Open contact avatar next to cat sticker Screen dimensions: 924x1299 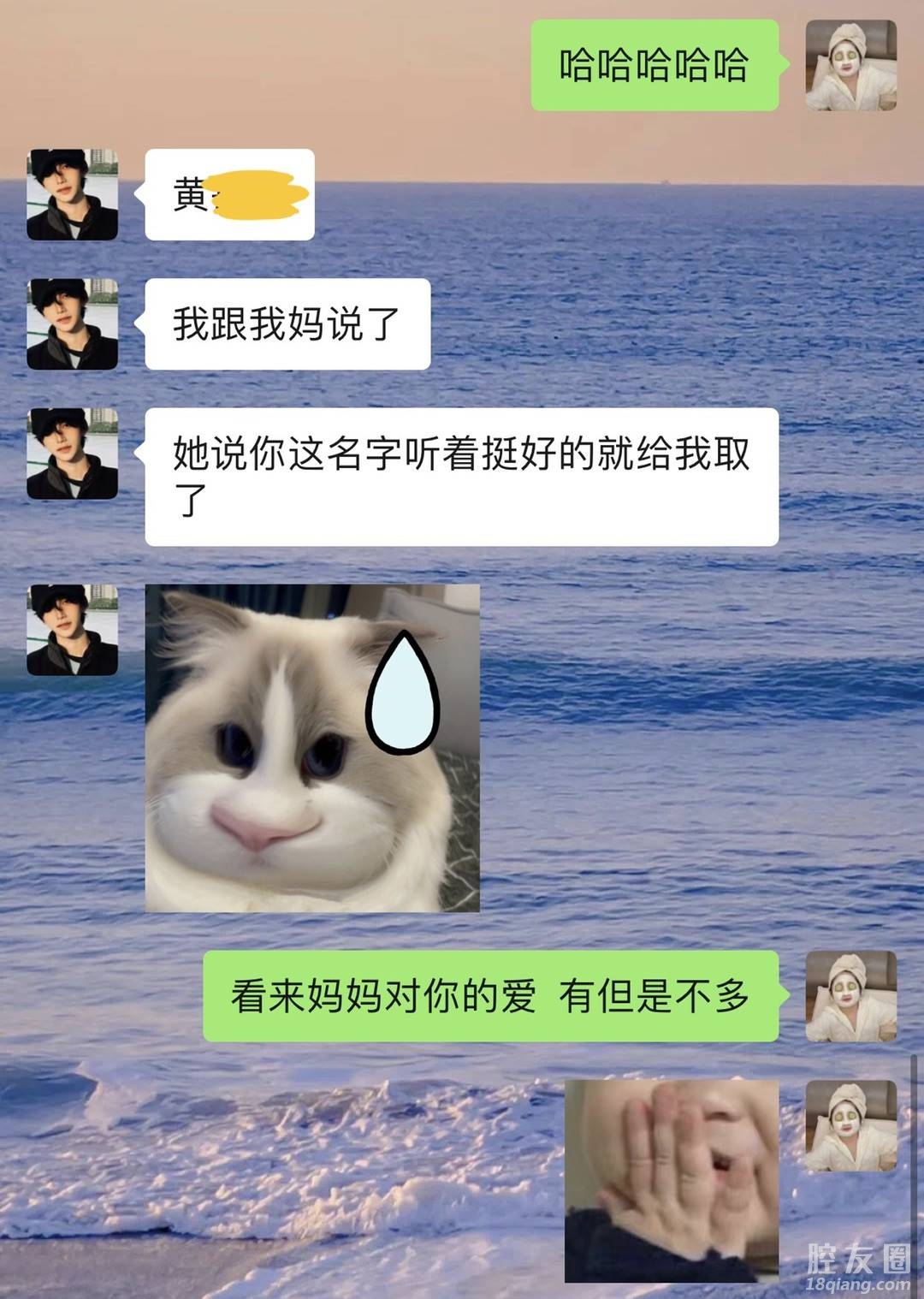pos(73,630)
